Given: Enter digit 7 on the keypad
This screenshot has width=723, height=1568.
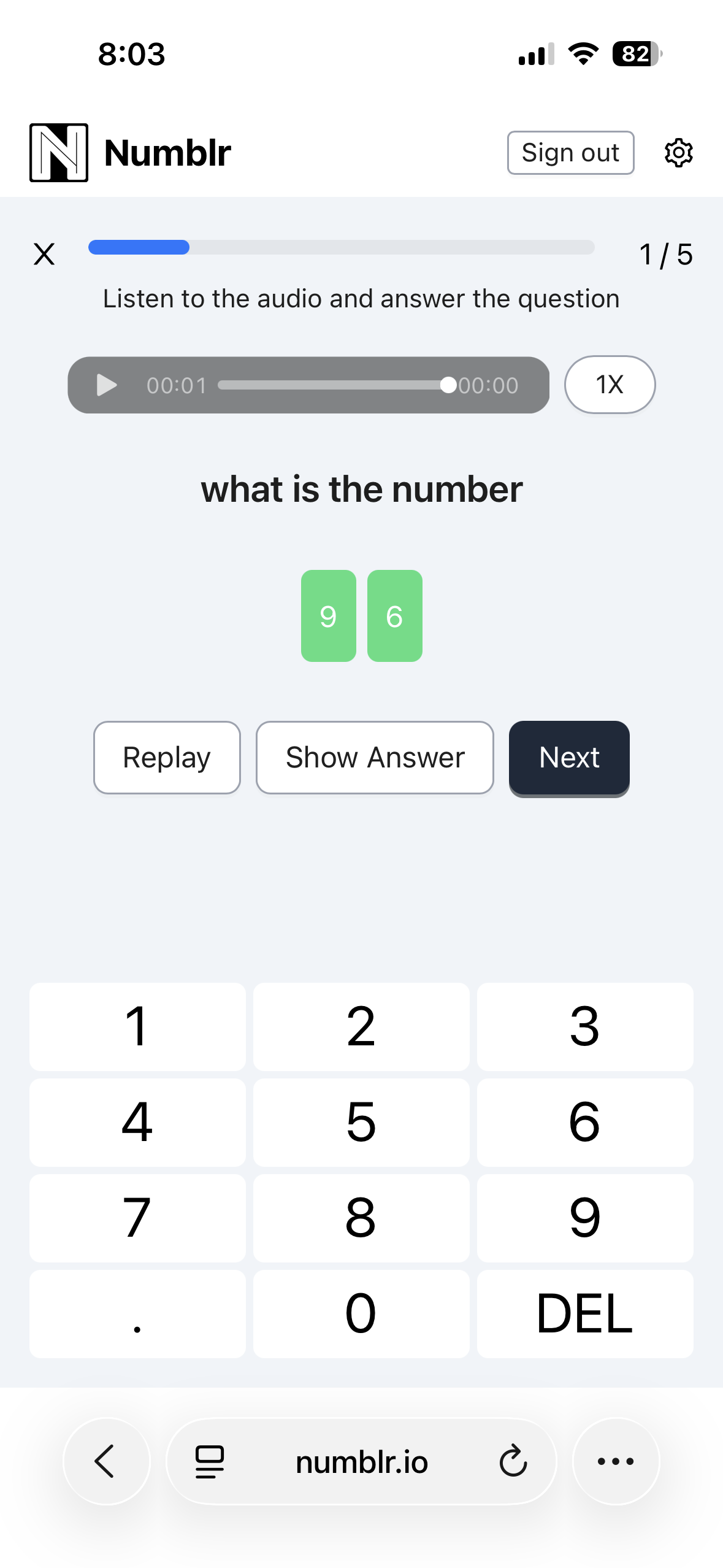Looking at the screenshot, I should point(137,1218).
